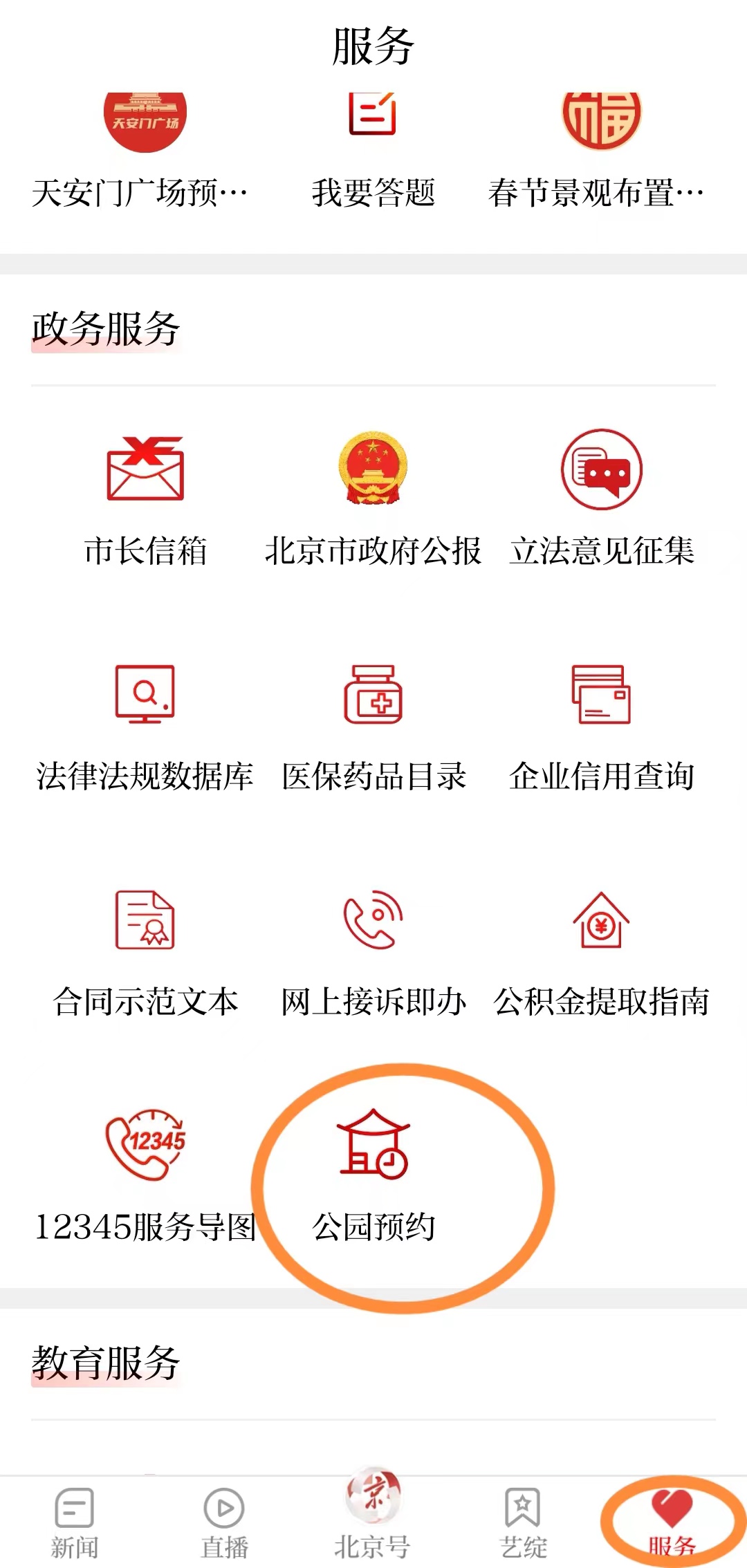Screen dimensions: 747x1568
Task: Open 天安门广场预约 service
Action: [x=144, y=149]
